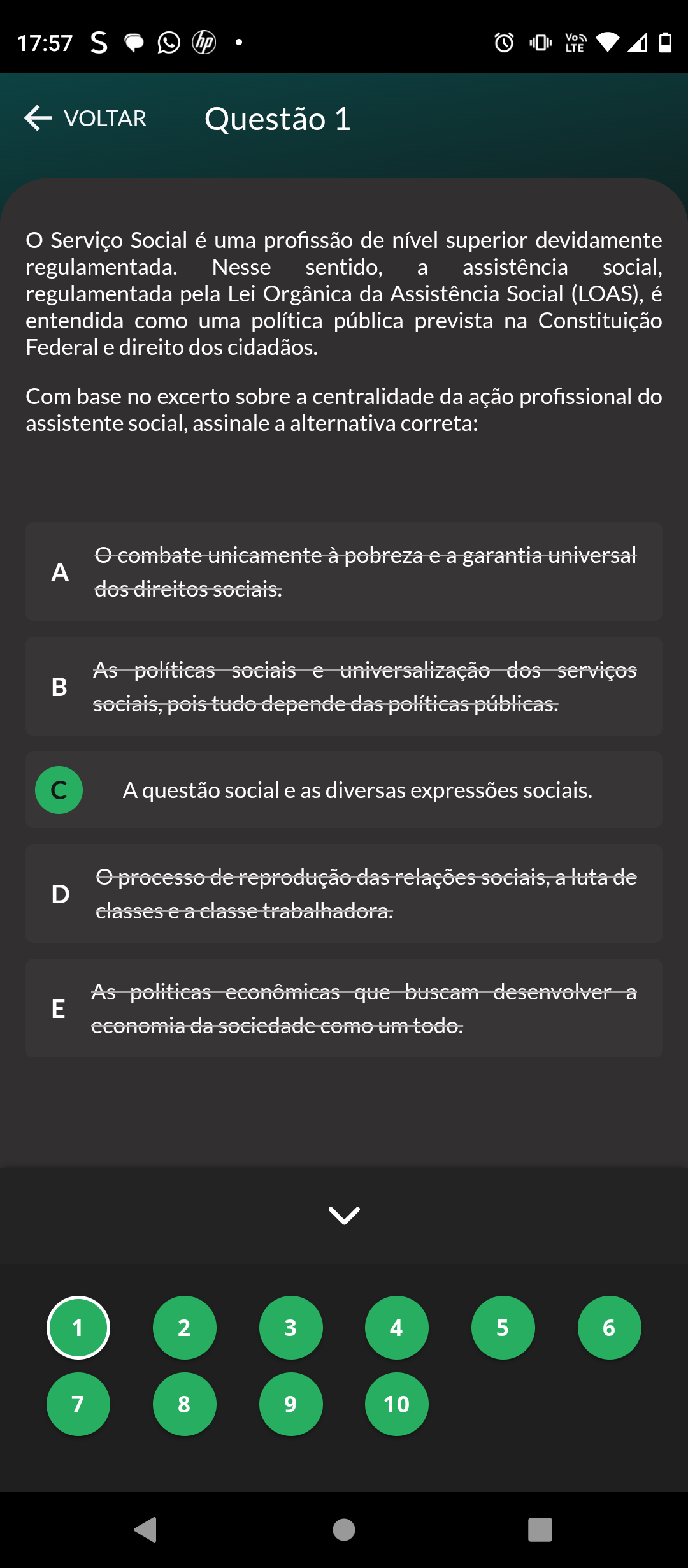Switch to question 6
688x1568 pixels.
coord(609,1328)
